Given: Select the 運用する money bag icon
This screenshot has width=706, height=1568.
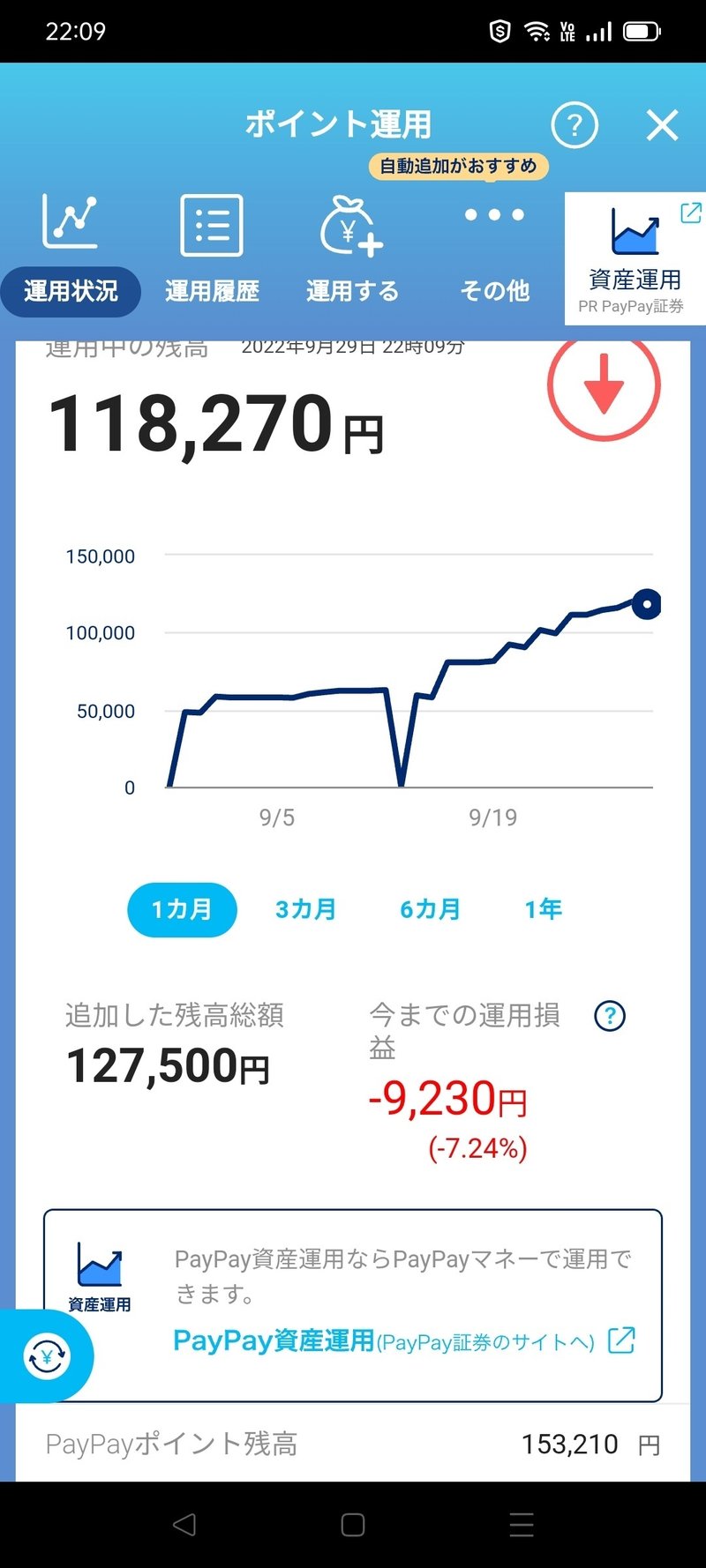Looking at the screenshot, I should click(x=351, y=228).
